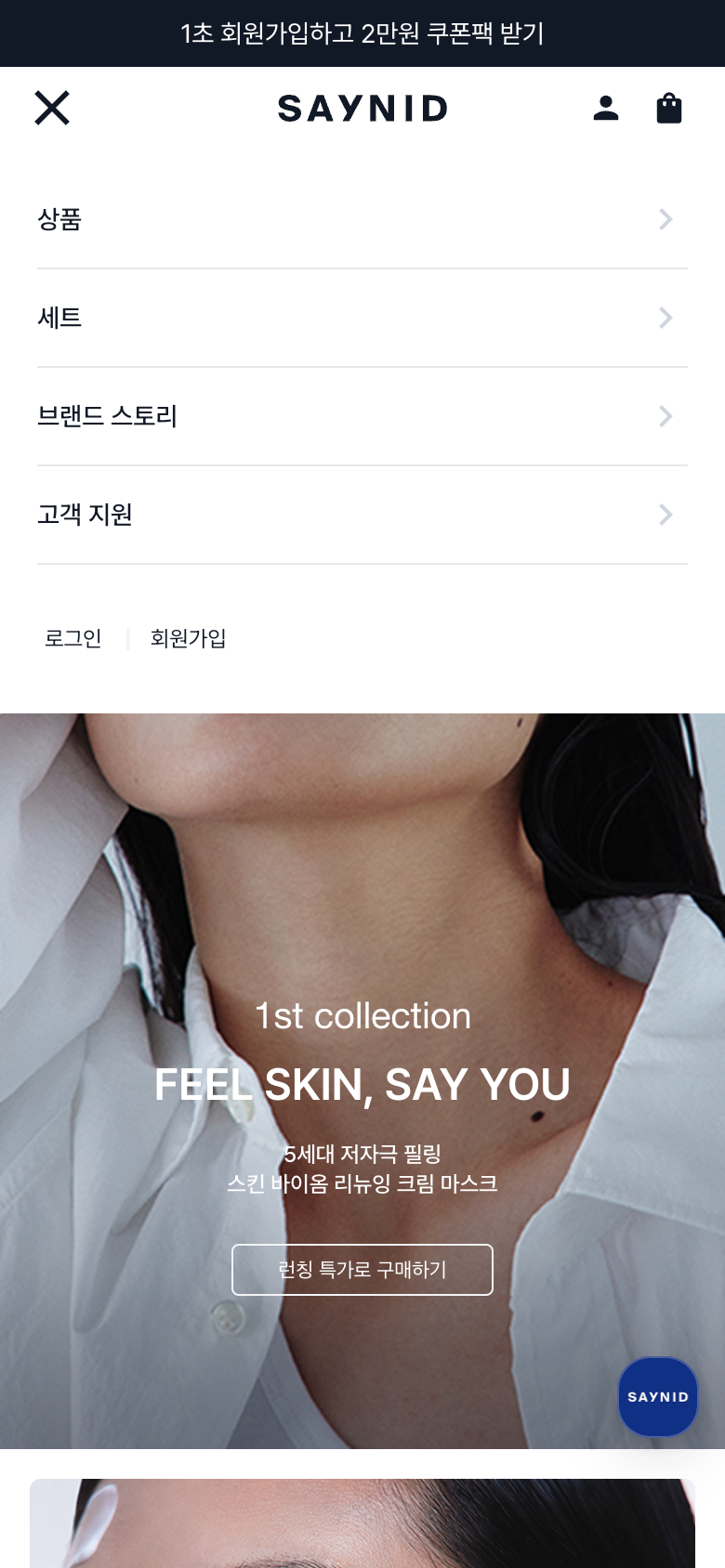Image resolution: width=725 pixels, height=1568 pixels.
Task: Expand the 상품 menu row
Action: 362,219
